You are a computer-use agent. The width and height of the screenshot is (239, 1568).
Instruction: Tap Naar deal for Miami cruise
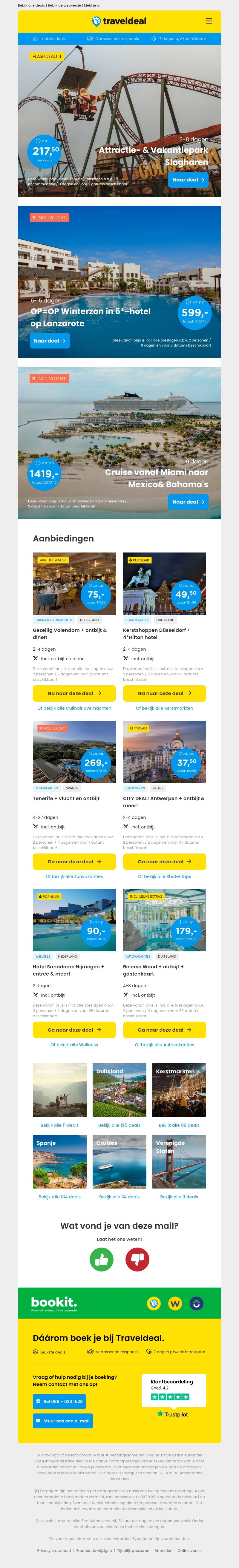click(189, 501)
